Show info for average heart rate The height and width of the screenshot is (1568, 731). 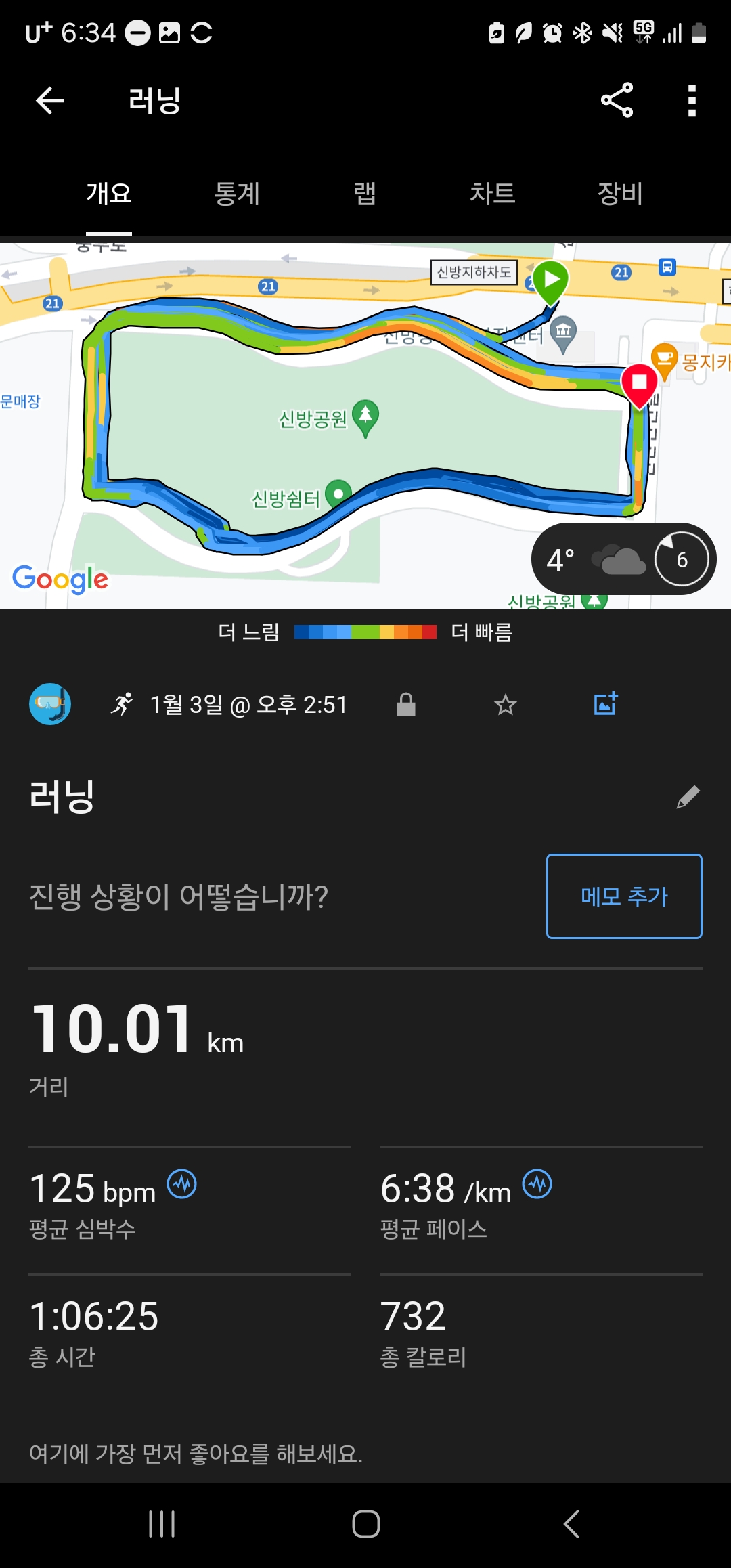(182, 1184)
